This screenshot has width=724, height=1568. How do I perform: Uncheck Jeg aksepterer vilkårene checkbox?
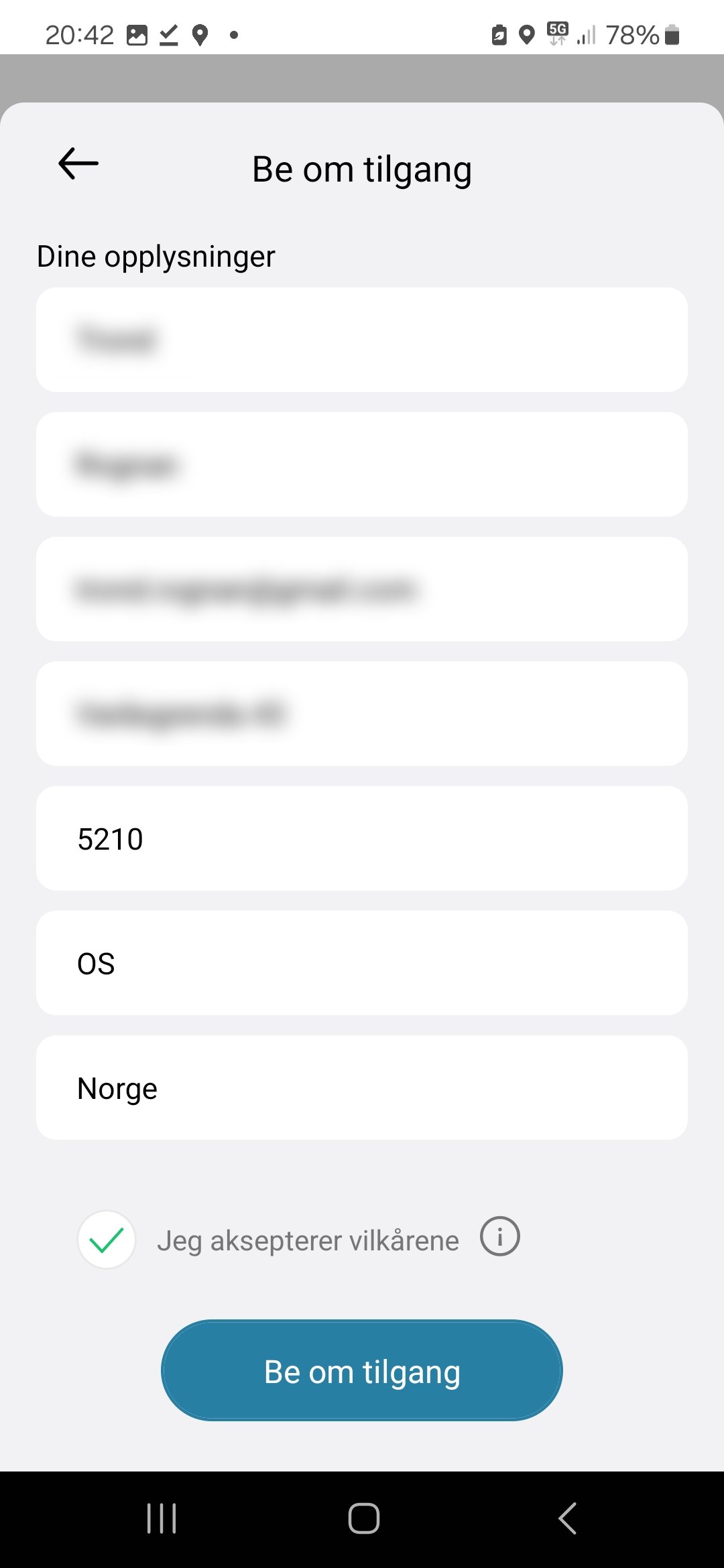pyautogui.click(x=107, y=1240)
